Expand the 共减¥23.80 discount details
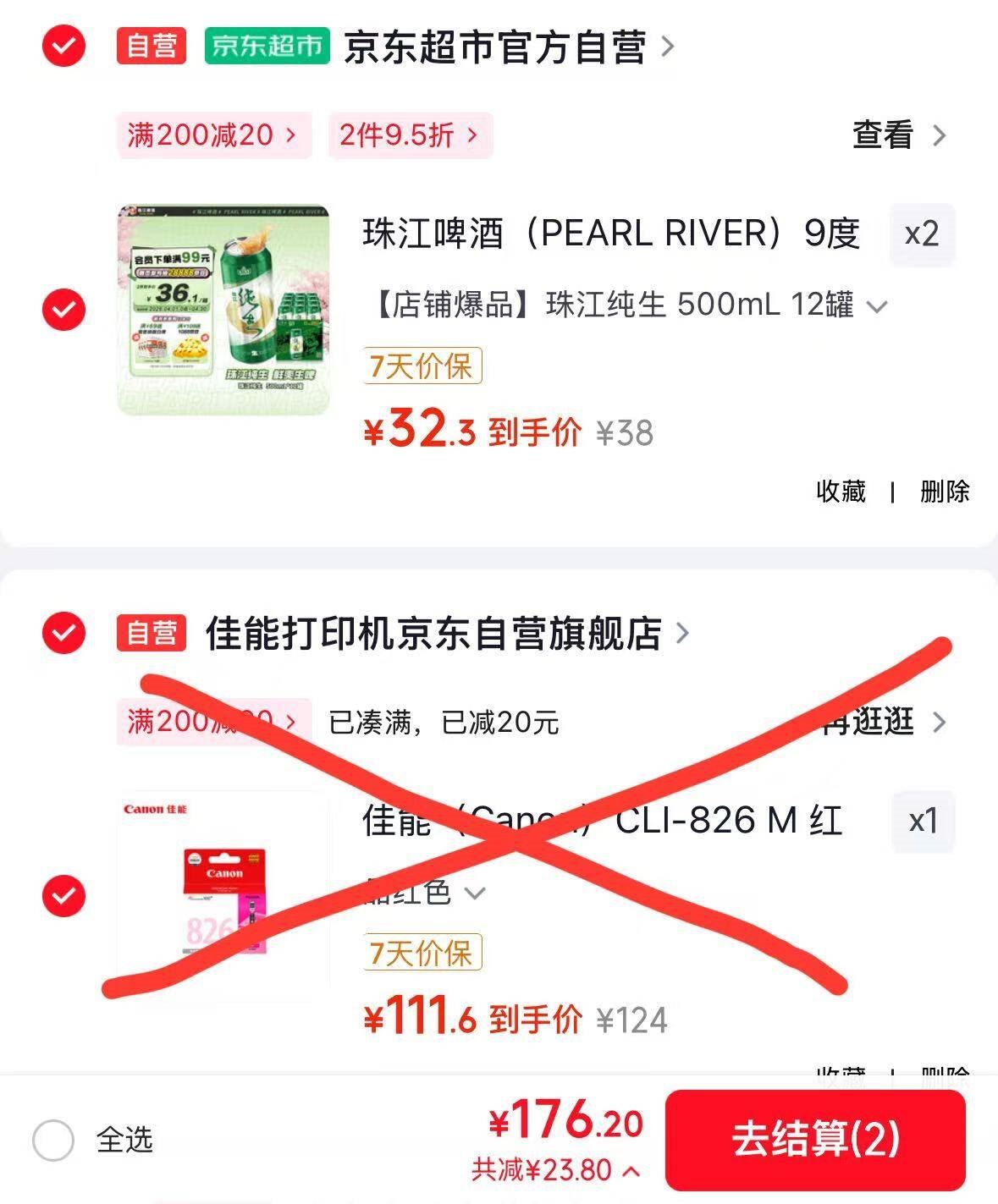Viewport: 998px width, 1204px height. (556, 1170)
